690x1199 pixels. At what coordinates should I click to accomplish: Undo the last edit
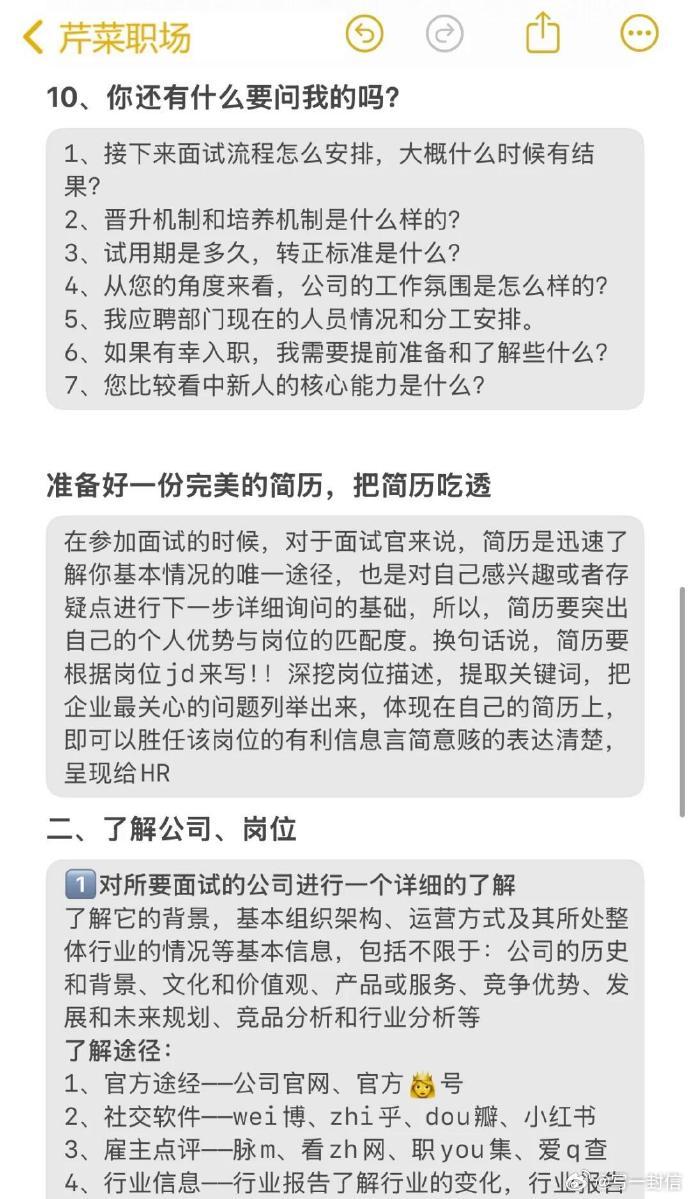tap(364, 34)
